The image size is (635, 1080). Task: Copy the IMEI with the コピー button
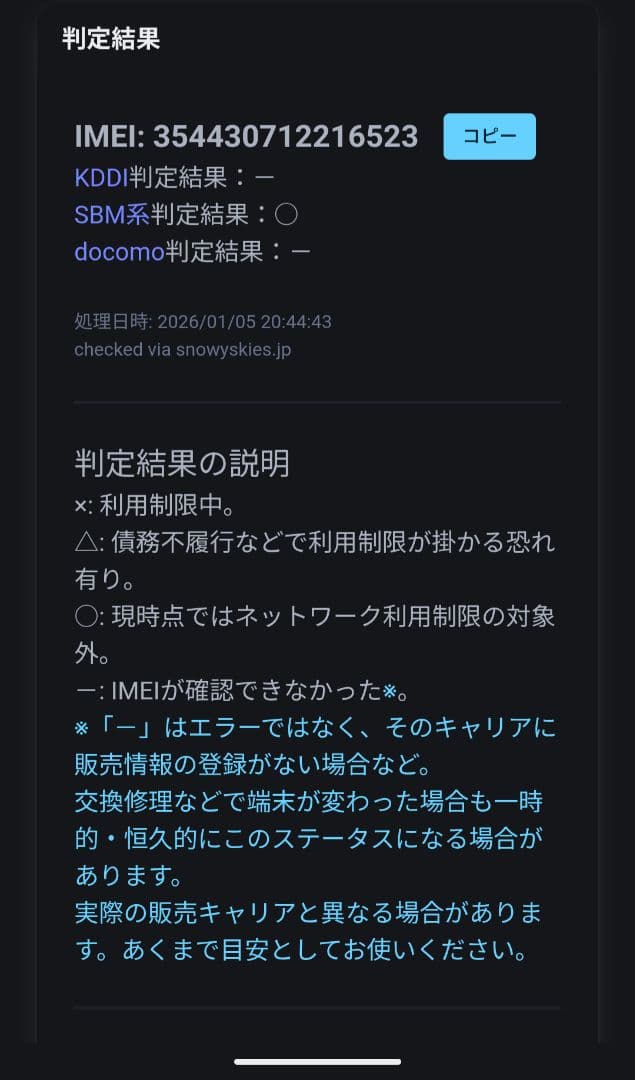[489, 137]
